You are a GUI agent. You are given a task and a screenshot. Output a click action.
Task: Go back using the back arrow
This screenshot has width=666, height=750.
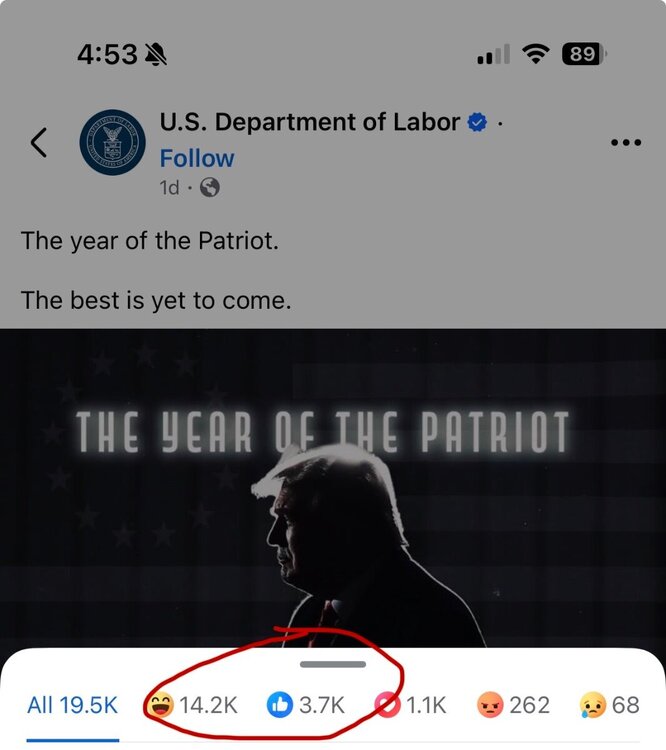(38, 143)
